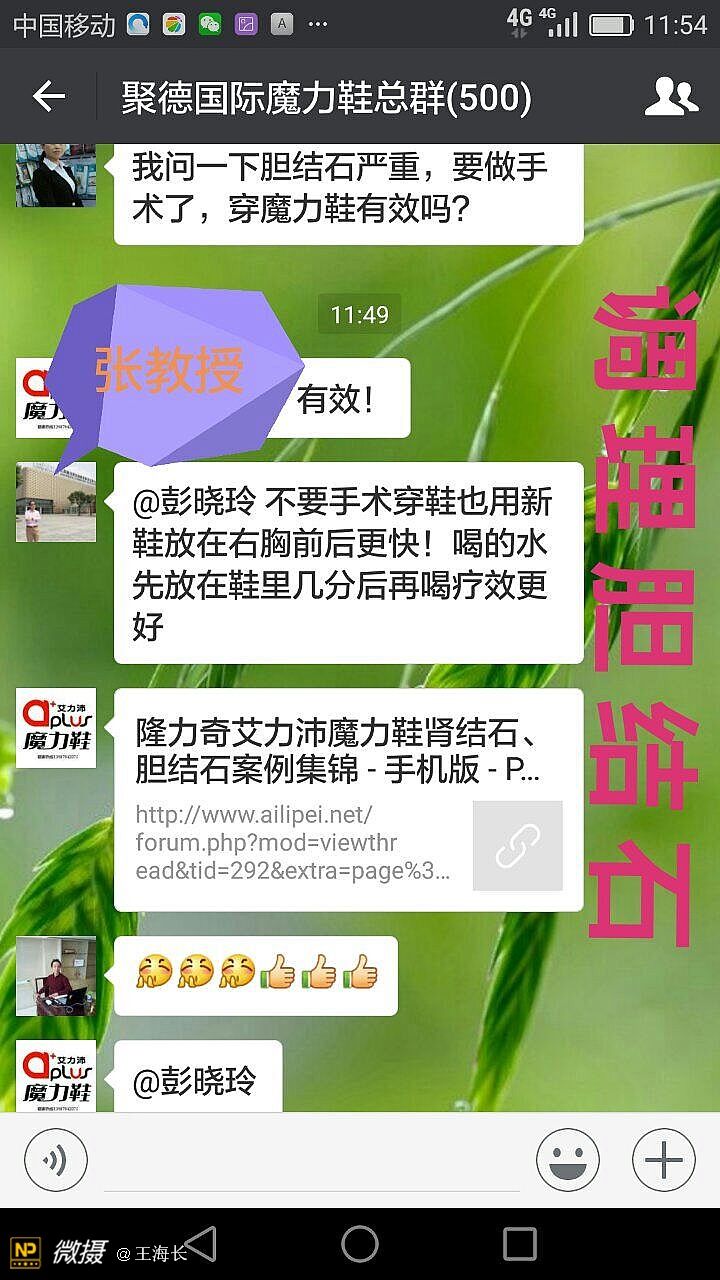Image resolution: width=720 pixels, height=1280 pixels.
Task: Open the recent apps view
Action: click(x=519, y=1244)
